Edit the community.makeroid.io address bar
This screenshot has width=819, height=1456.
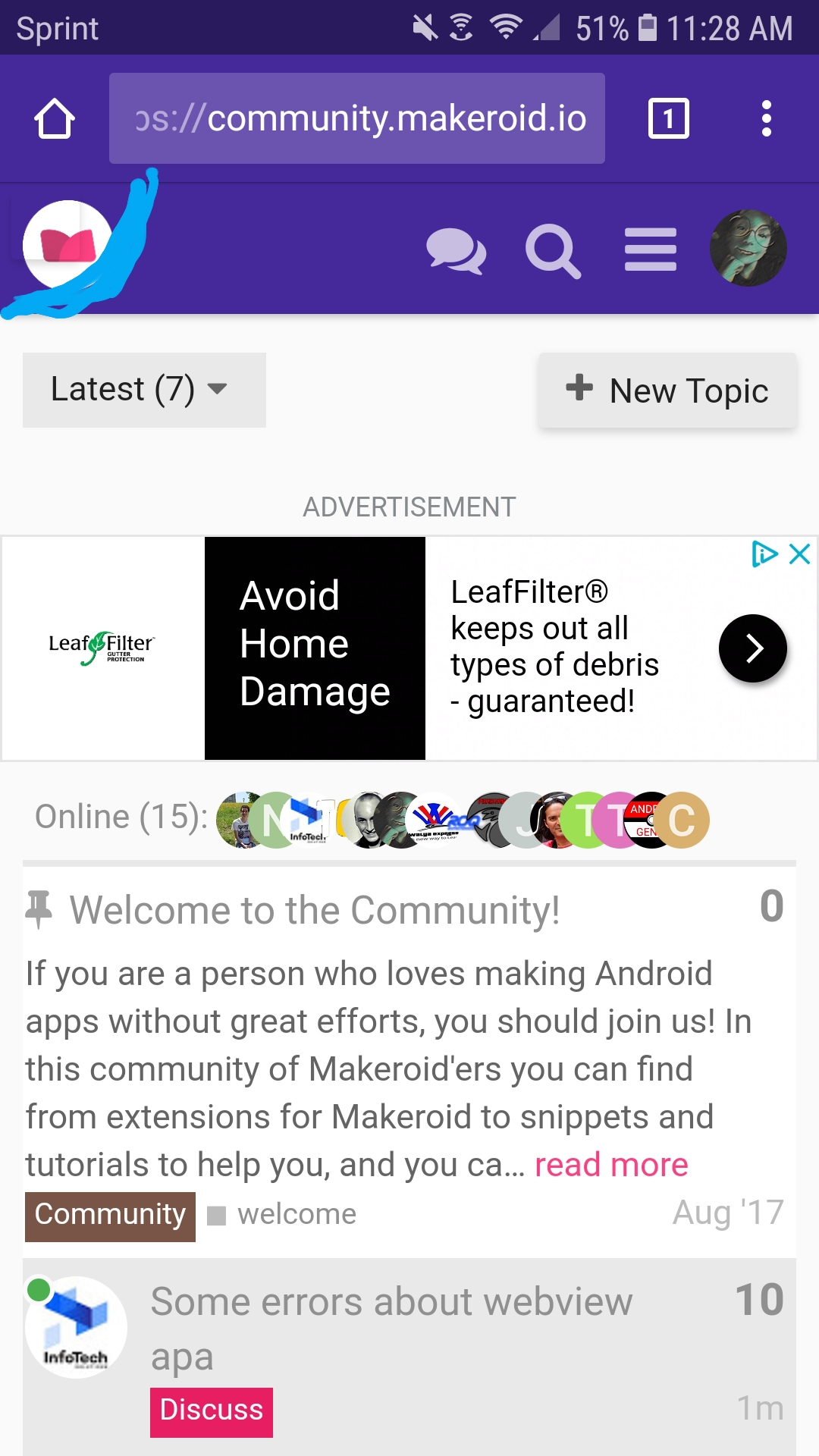click(x=356, y=118)
